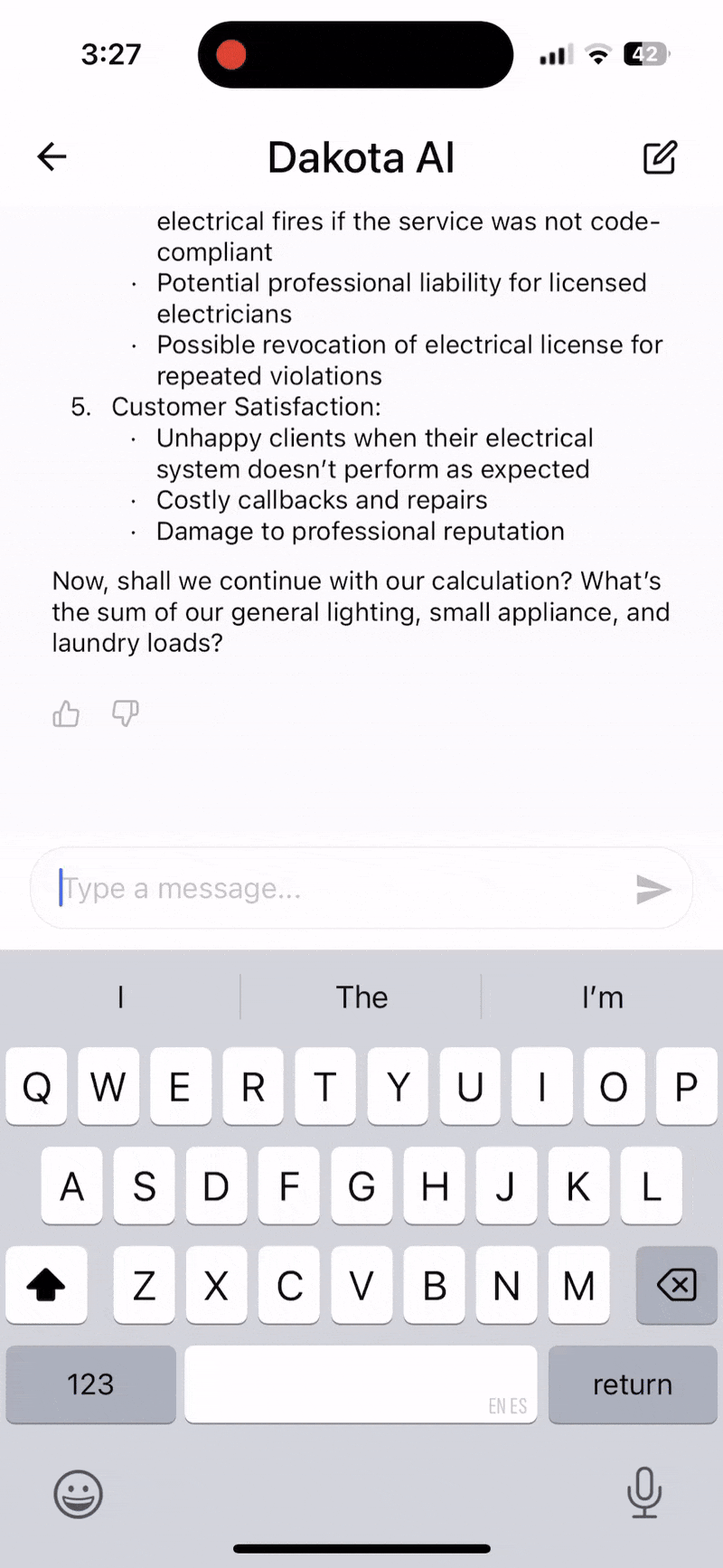Send the message with the arrow icon
The height and width of the screenshot is (1568, 723).
(653, 889)
